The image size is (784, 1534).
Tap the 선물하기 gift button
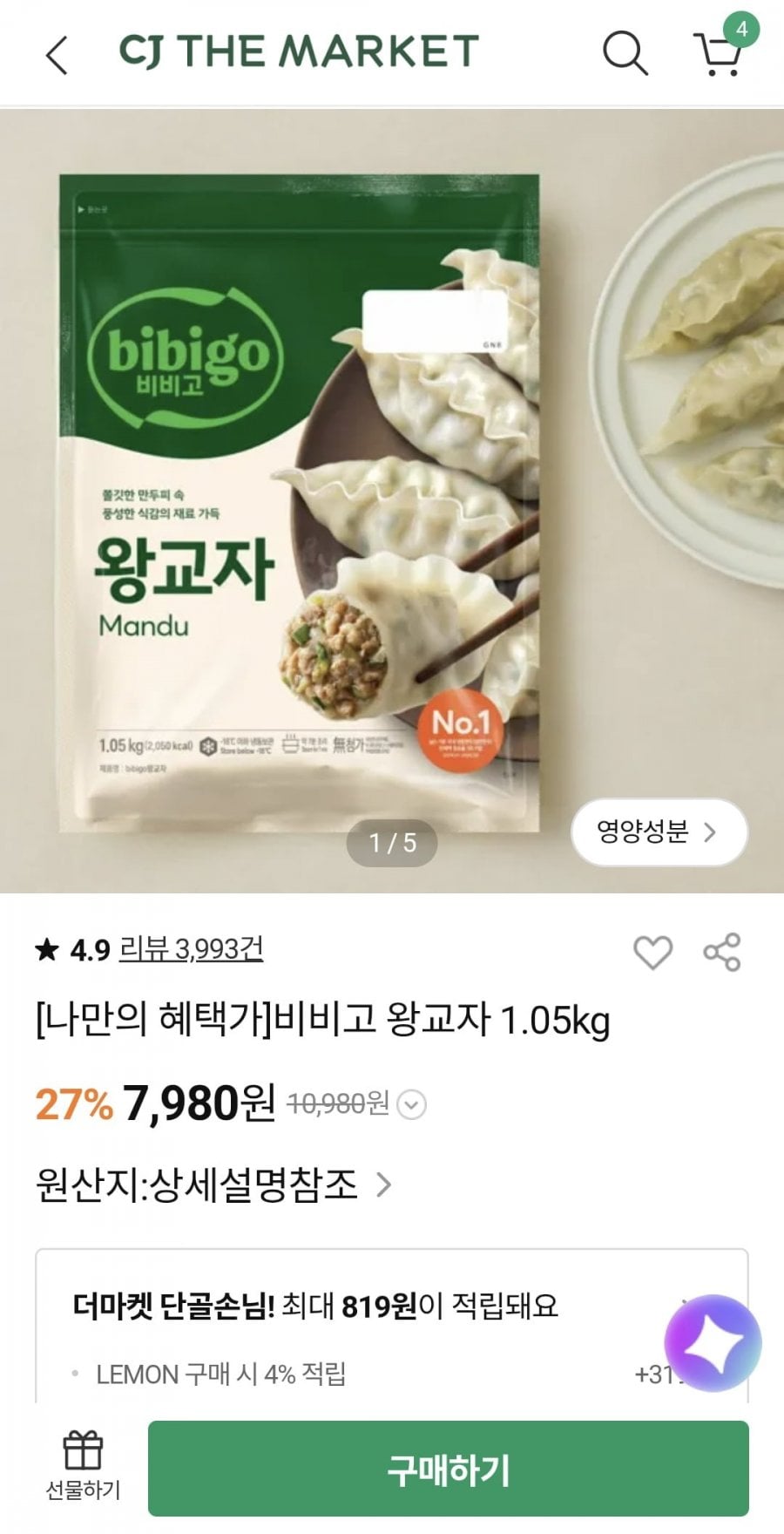[x=83, y=1467]
